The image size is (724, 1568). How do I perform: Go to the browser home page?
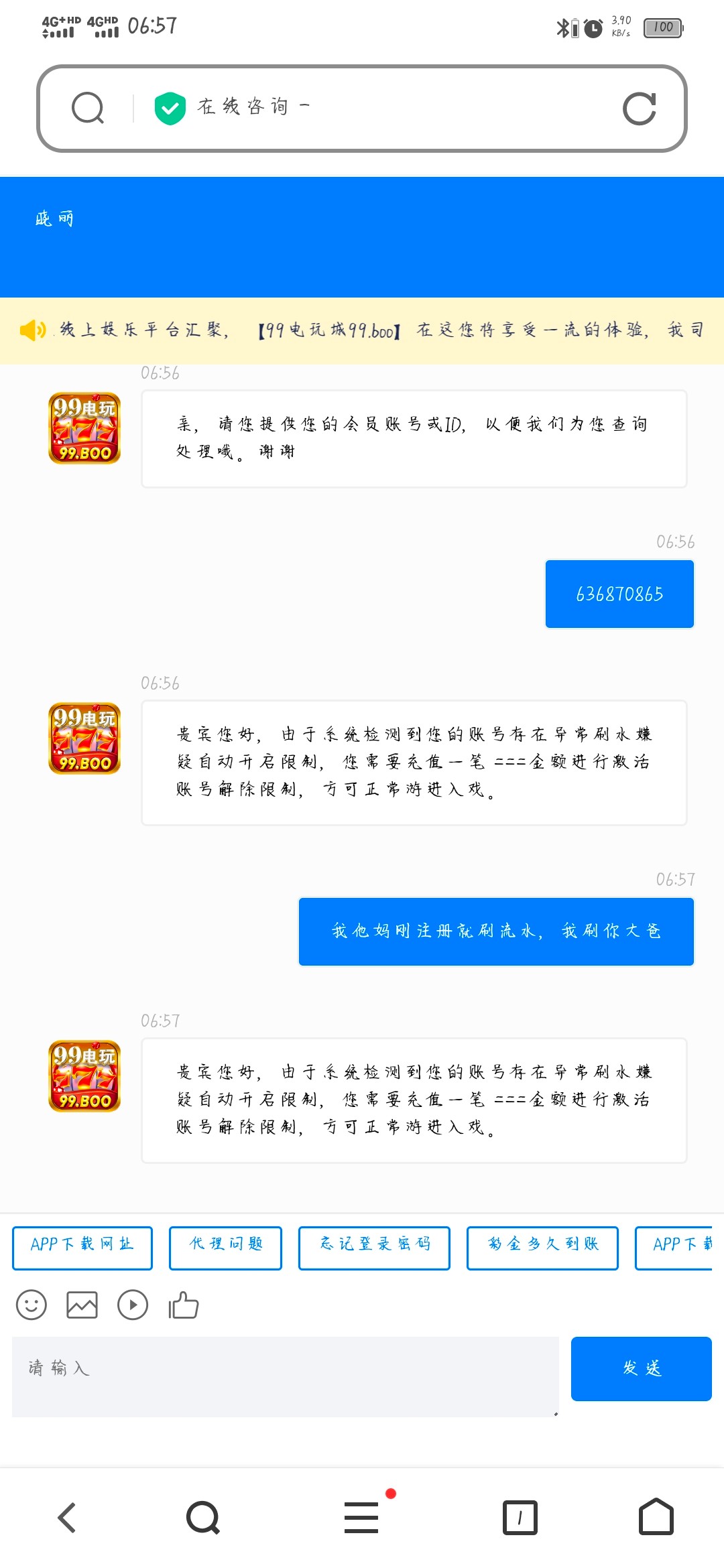[x=656, y=1518]
